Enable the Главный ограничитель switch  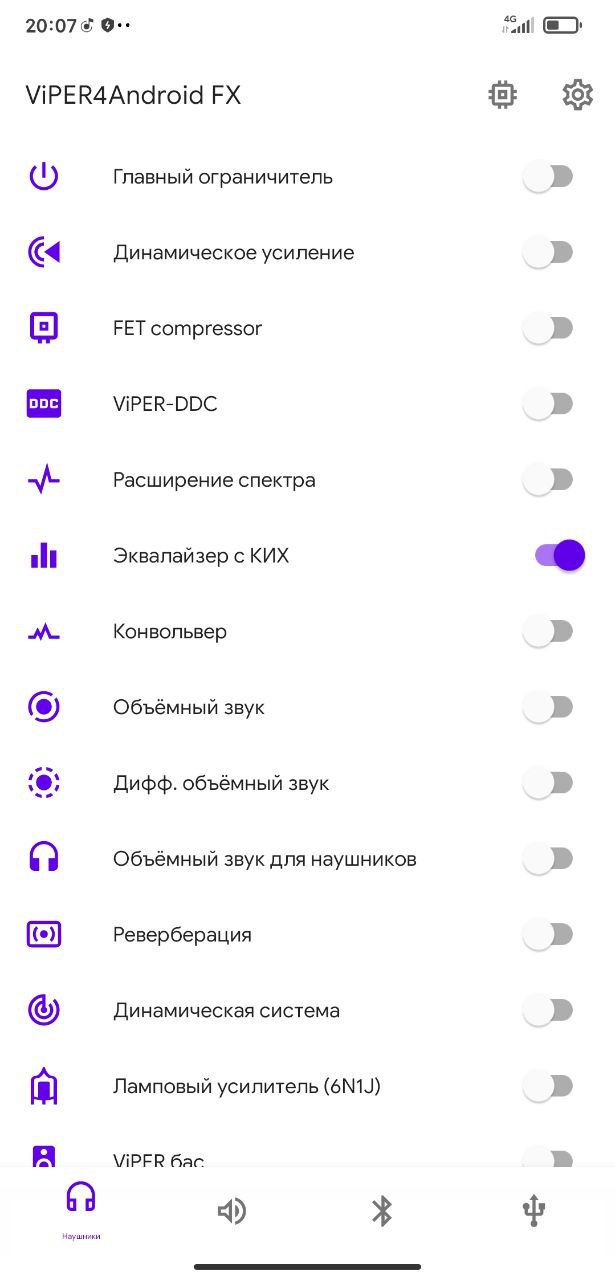coord(548,177)
